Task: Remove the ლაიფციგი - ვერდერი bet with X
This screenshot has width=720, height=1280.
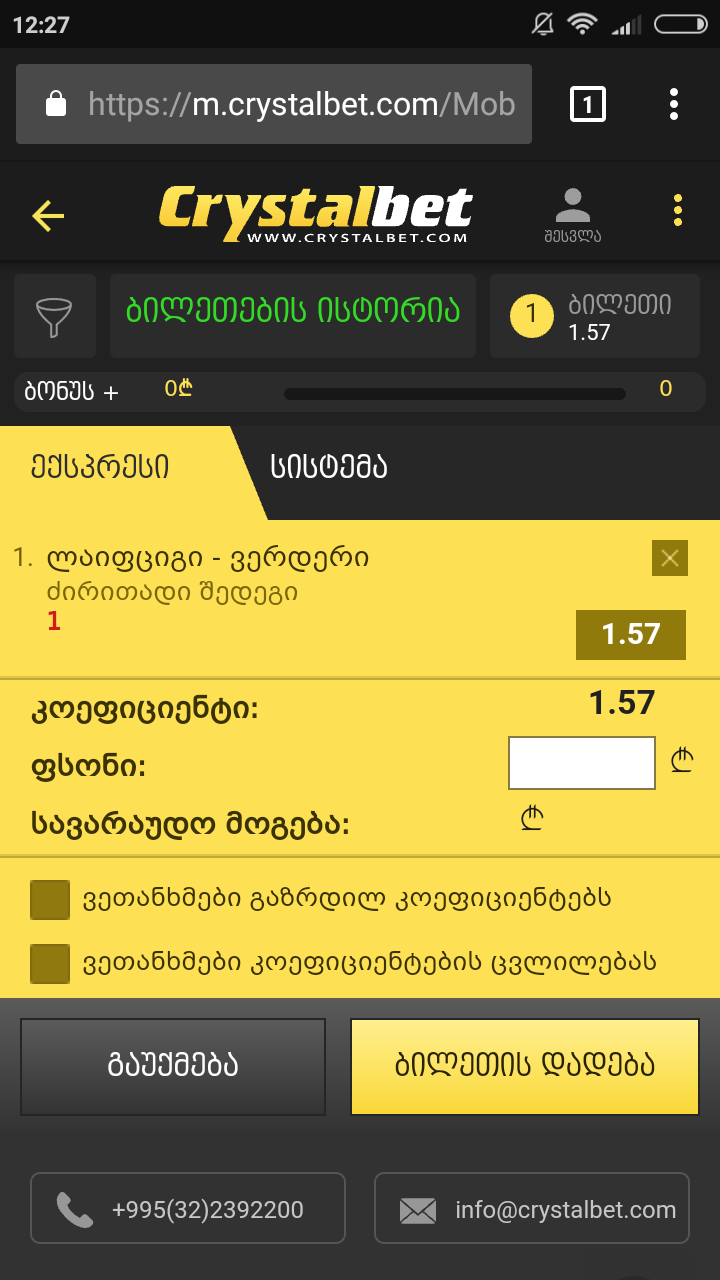Action: 669,558
